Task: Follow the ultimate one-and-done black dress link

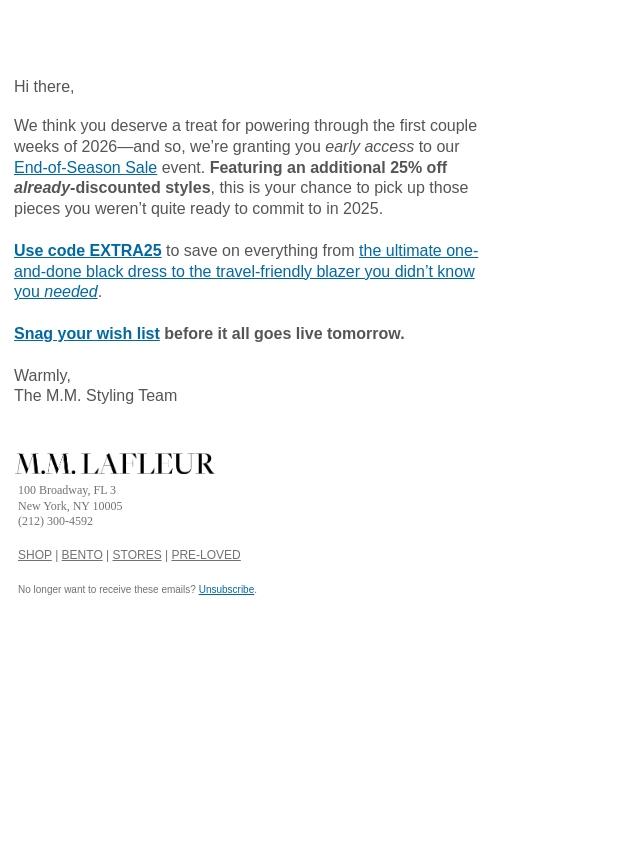Action: click(244, 271)
